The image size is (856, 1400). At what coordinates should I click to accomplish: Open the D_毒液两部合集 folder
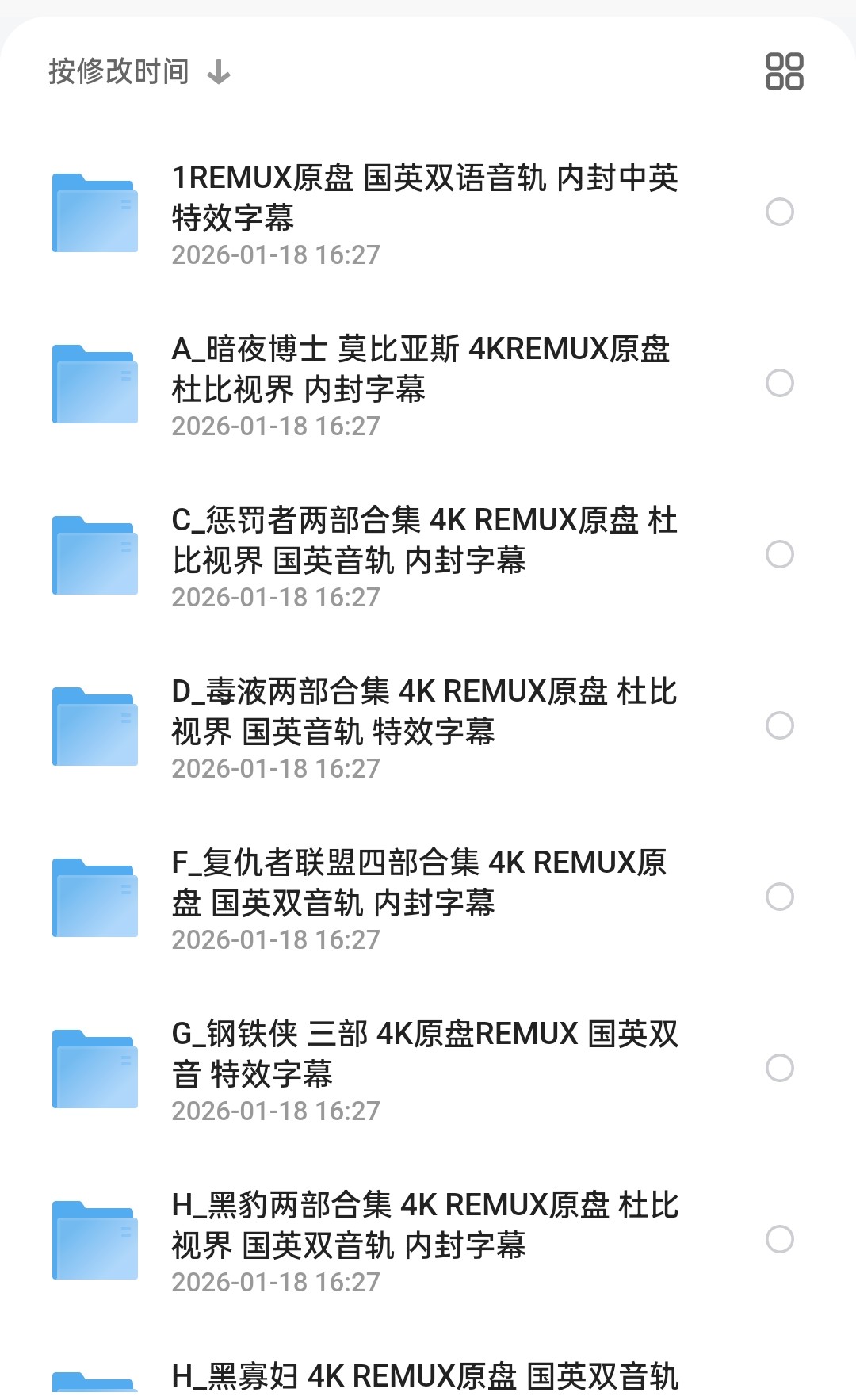(x=424, y=712)
